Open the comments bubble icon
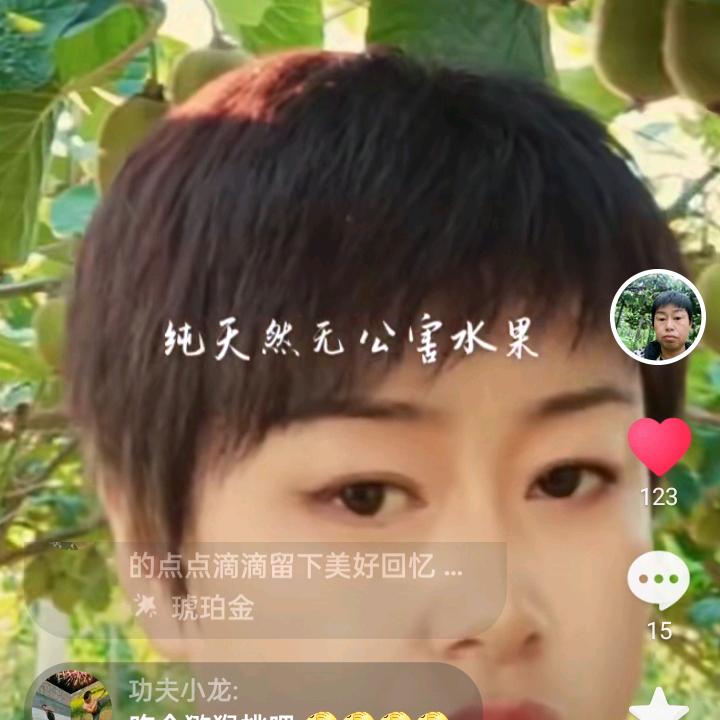 coord(658,581)
